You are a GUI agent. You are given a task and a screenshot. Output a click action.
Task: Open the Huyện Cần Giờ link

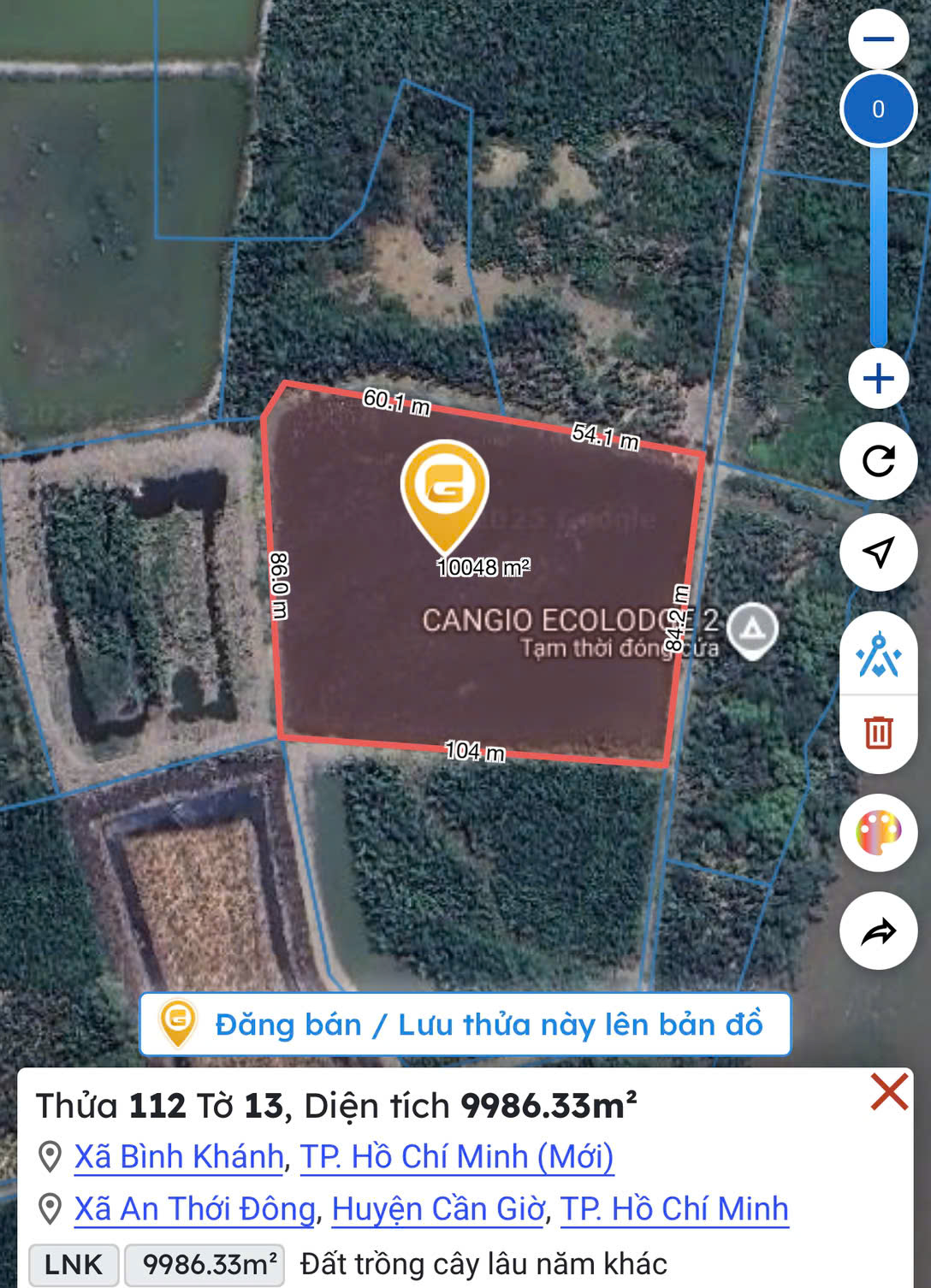coord(438,1208)
